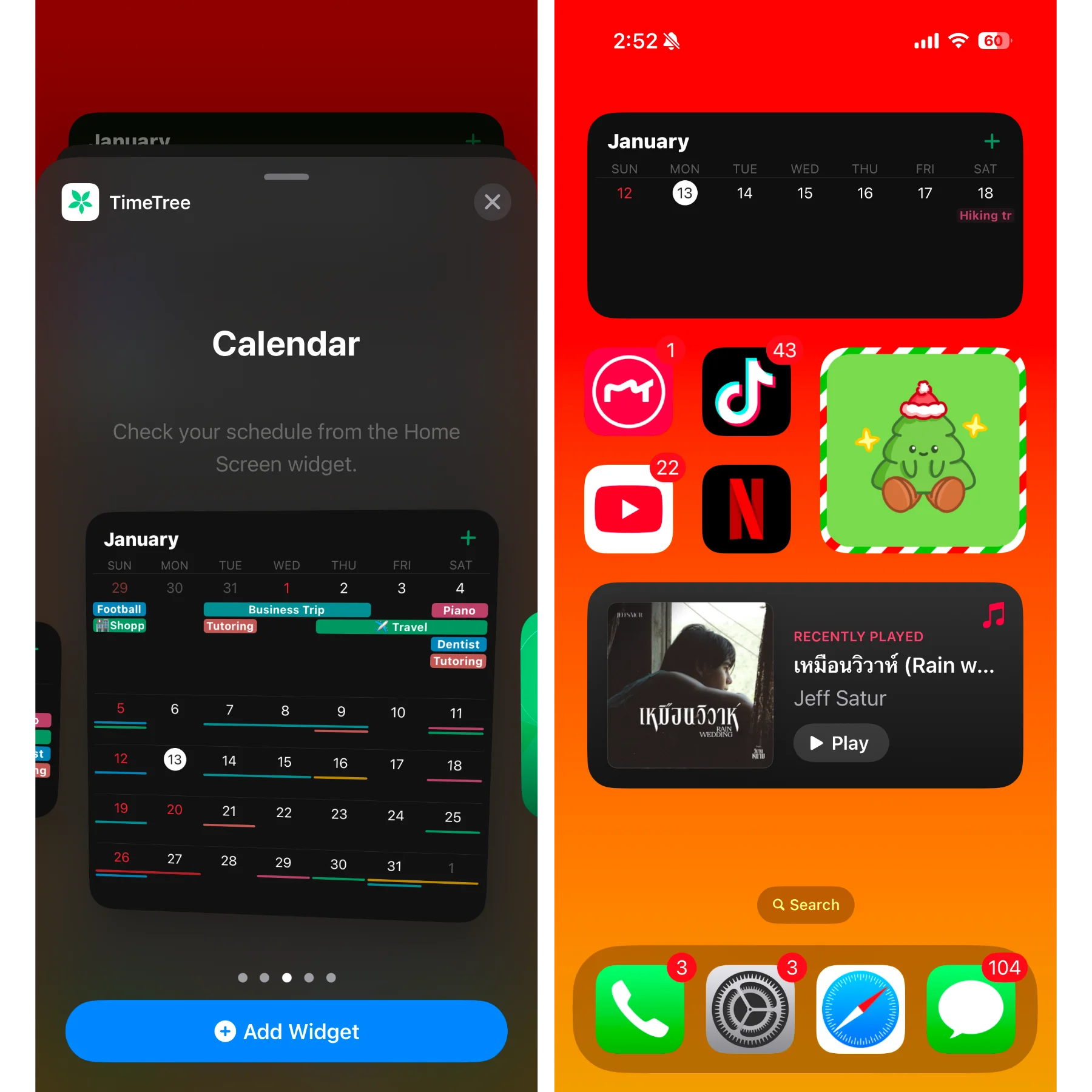Tap the widget page indicator dots
Screen dimensions: 1092x1092
click(286, 977)
